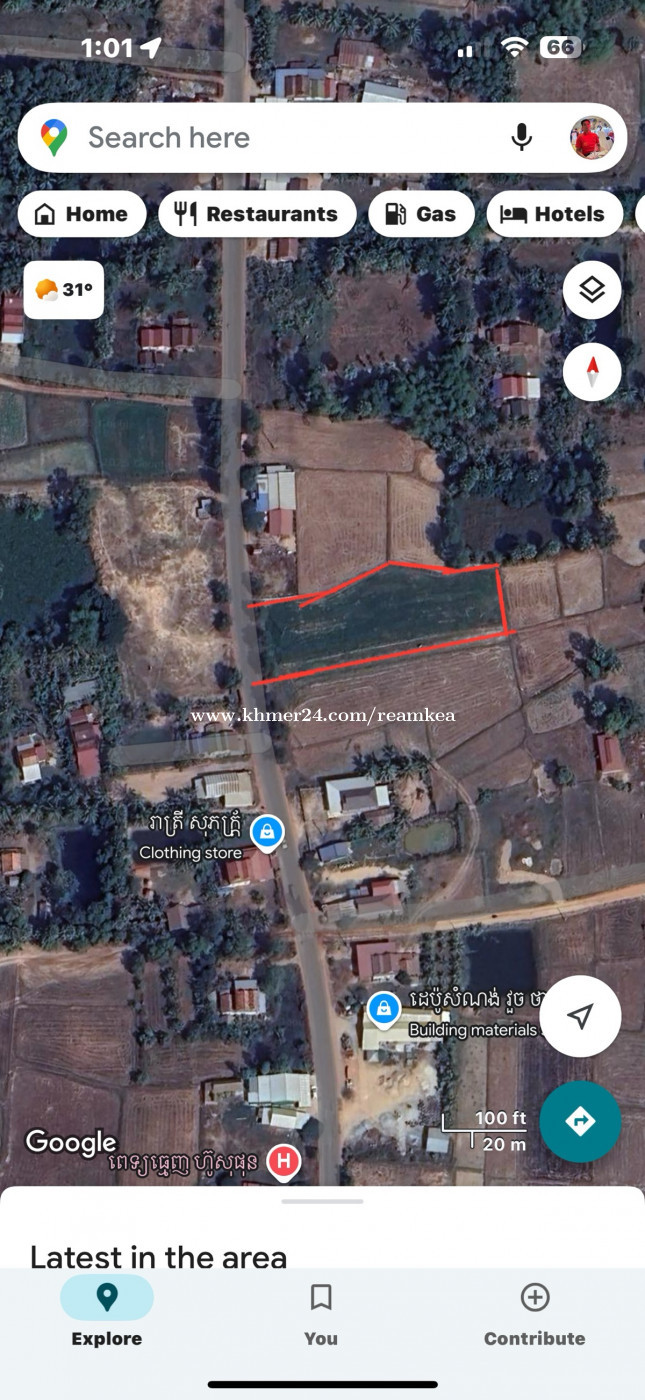
Task: Center map on my location
Action: [x=580, y=1016]
